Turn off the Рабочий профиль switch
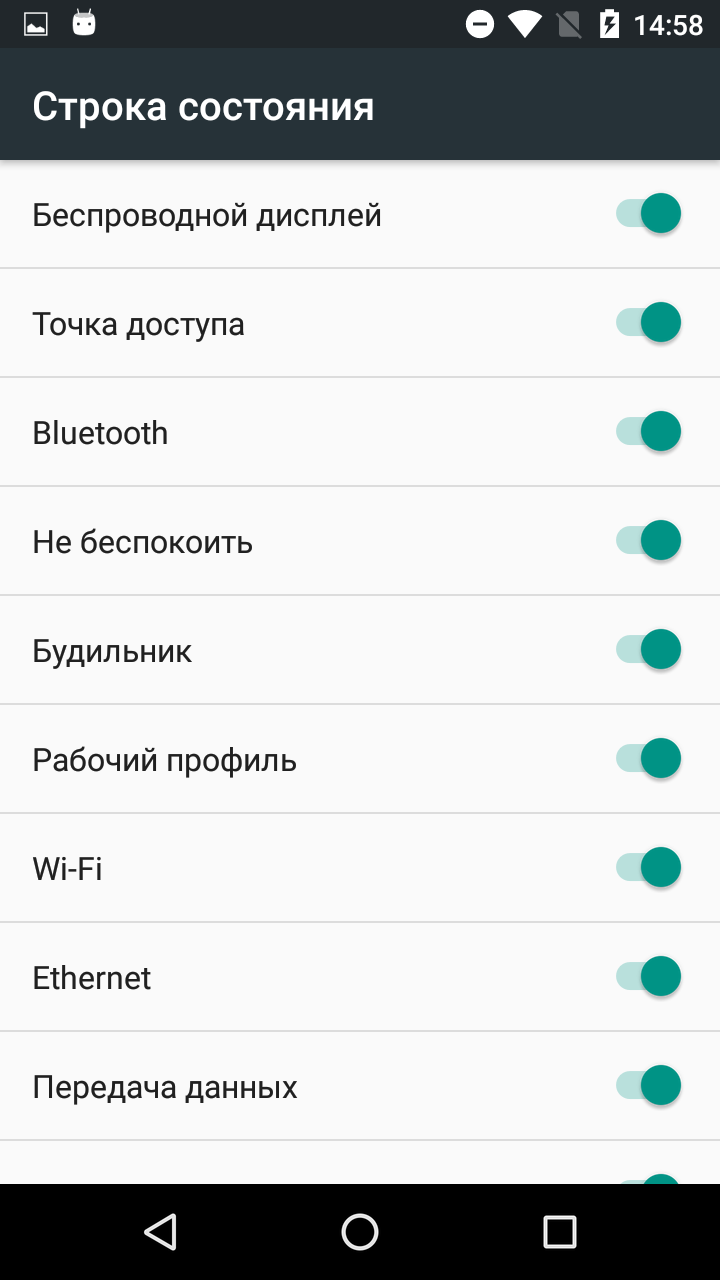 648,759
